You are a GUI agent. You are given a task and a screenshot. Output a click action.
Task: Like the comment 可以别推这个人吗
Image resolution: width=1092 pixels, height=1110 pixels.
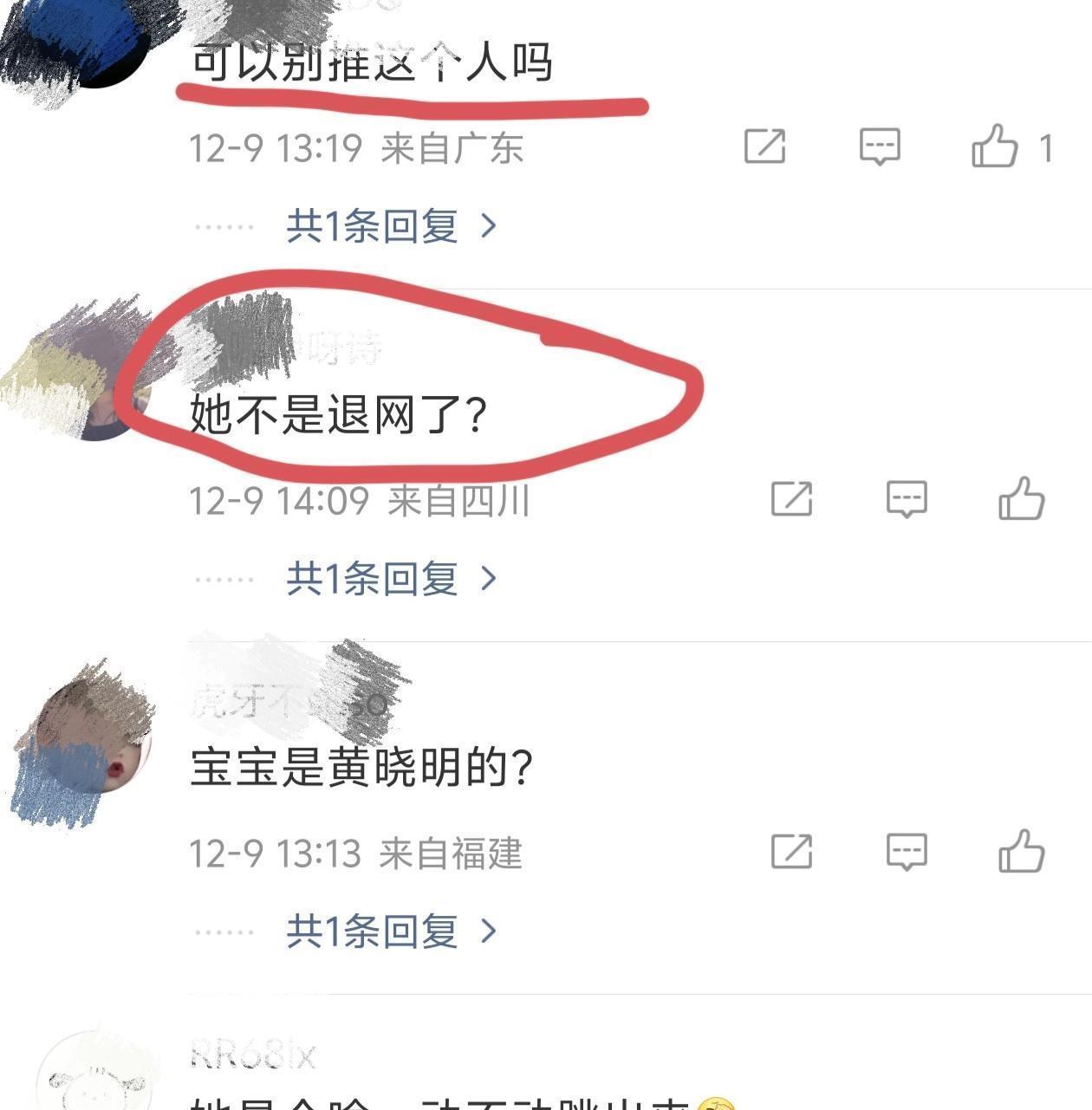point(994,146)
